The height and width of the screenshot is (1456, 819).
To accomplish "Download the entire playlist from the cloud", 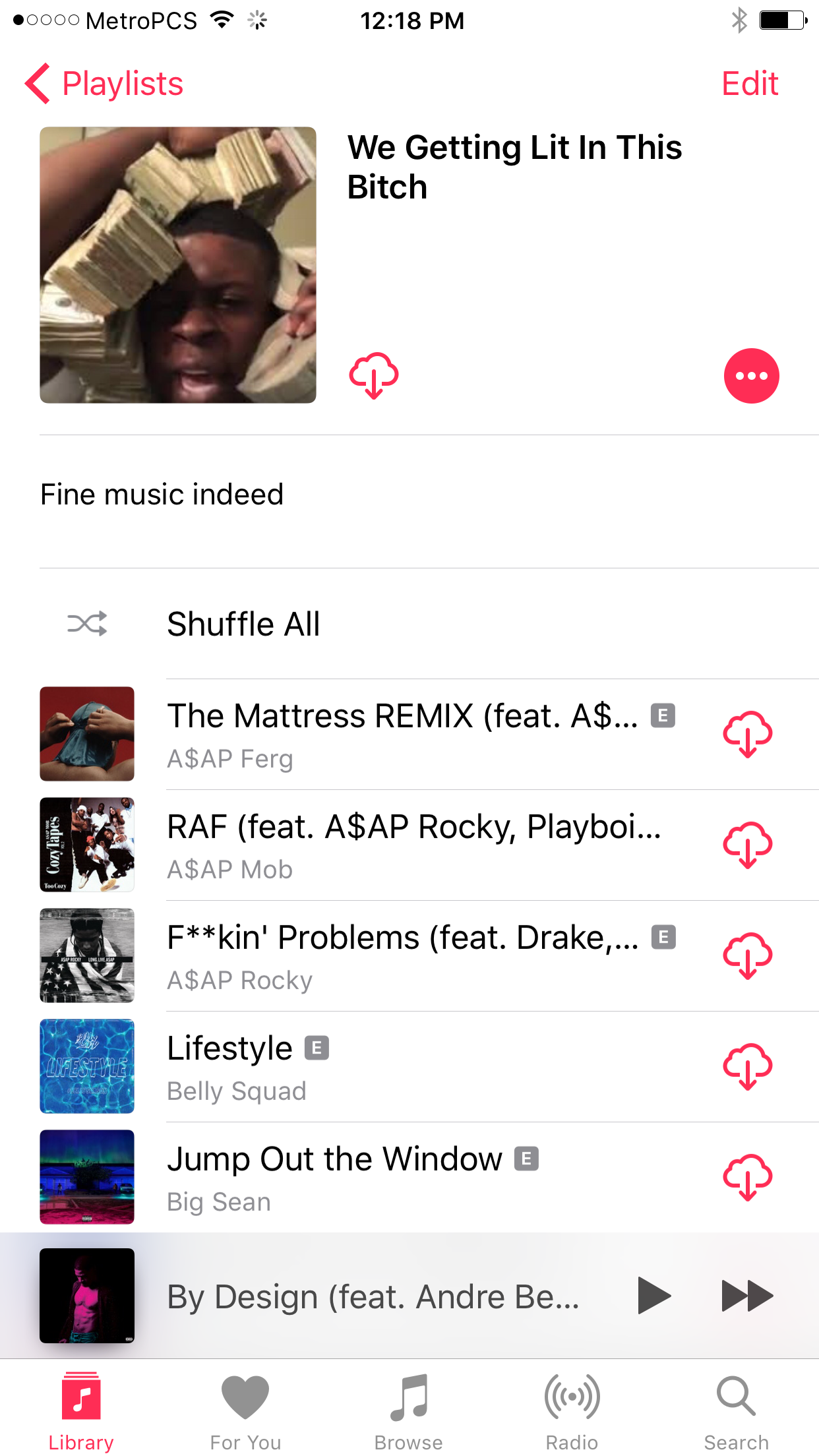I will tap(374, 376).
